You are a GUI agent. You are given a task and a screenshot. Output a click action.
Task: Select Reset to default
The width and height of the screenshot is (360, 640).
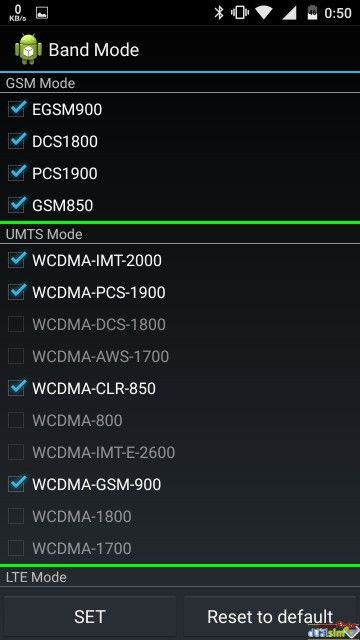[270, 616]
